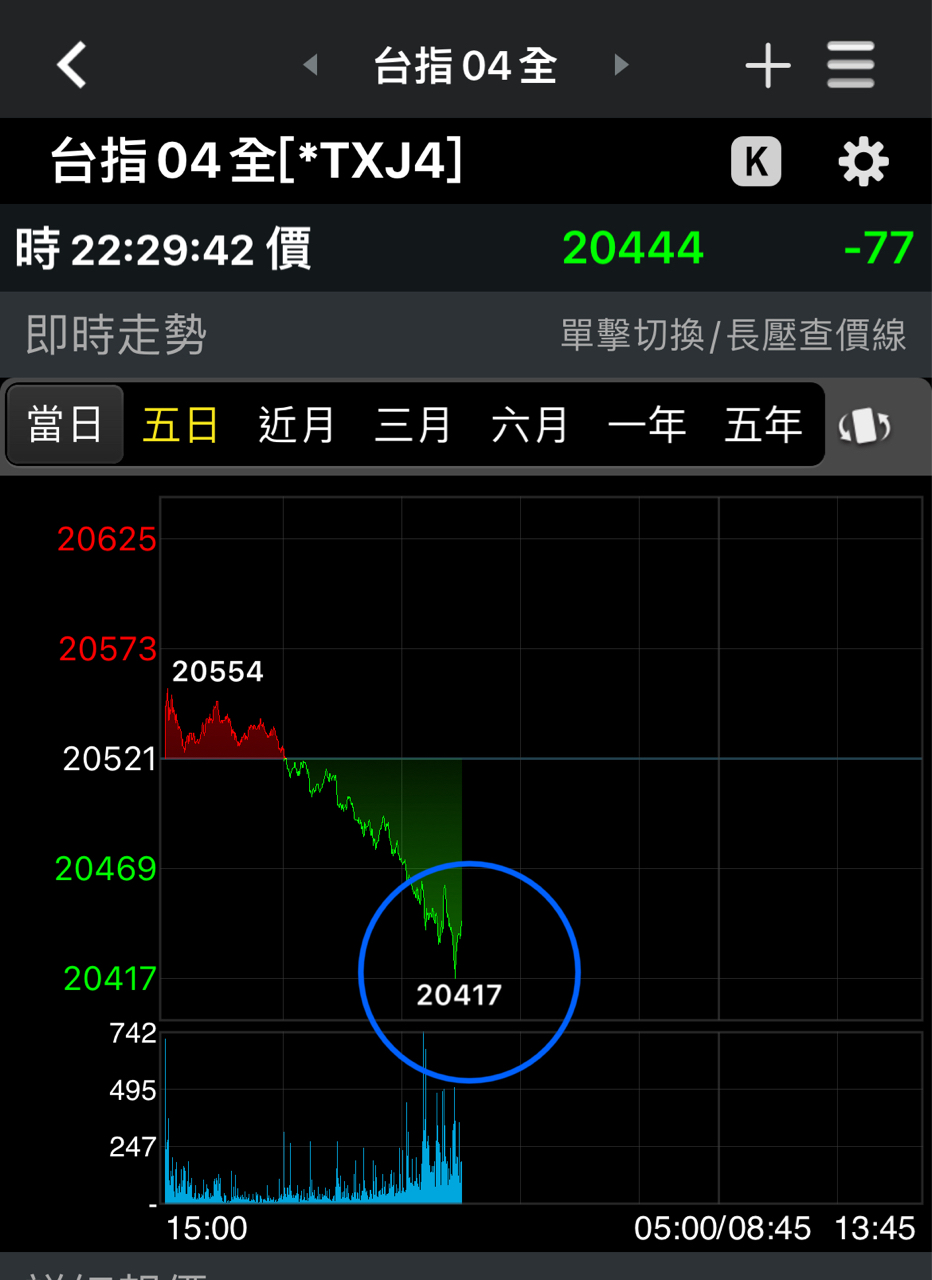Image resolution: width=932 pixels, height=1280 pixels.
Task: Go back using the back arrow
Action: click(71, 64)
